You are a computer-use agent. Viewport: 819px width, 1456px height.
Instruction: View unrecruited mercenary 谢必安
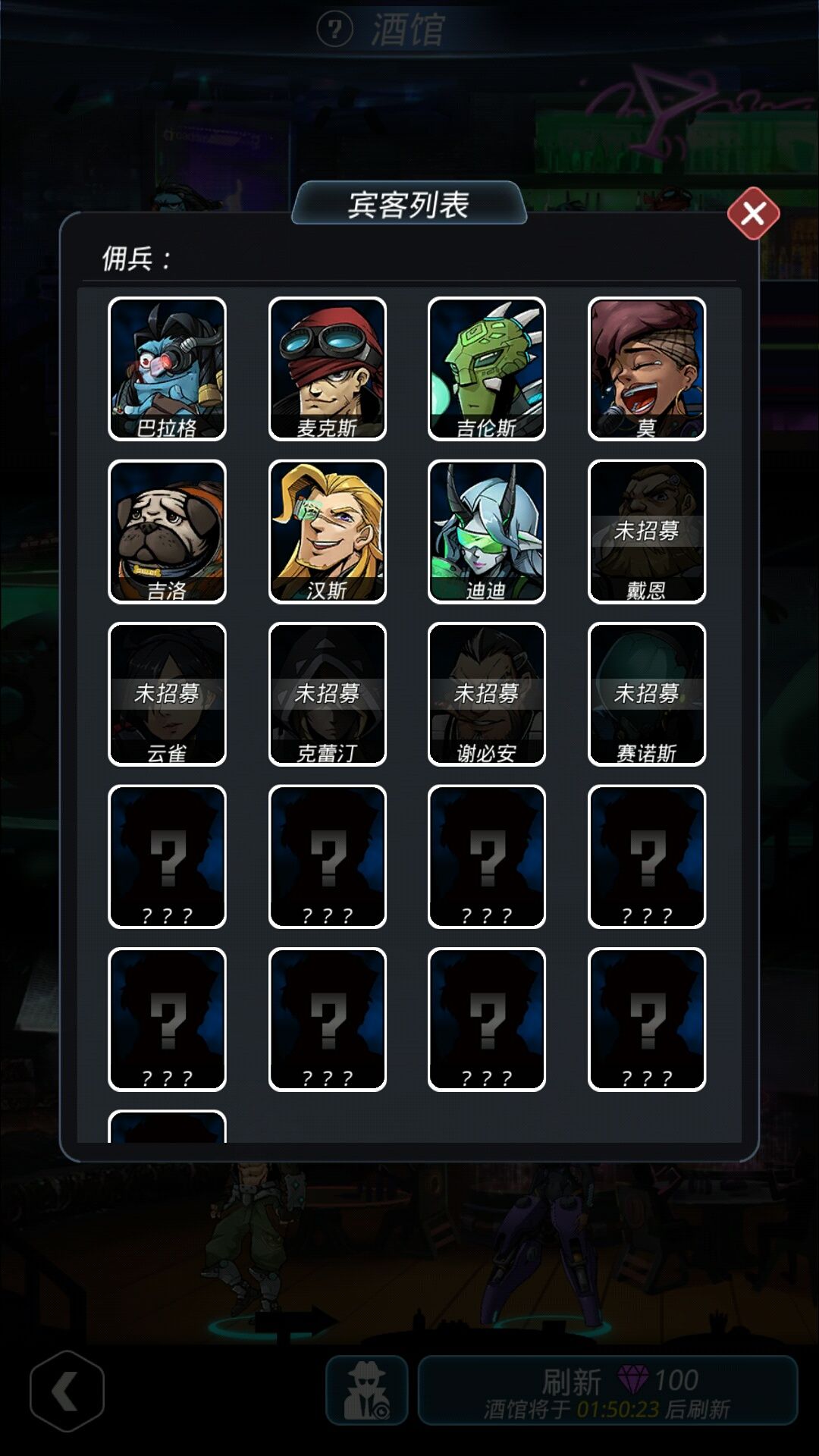[x=487, y=694]
